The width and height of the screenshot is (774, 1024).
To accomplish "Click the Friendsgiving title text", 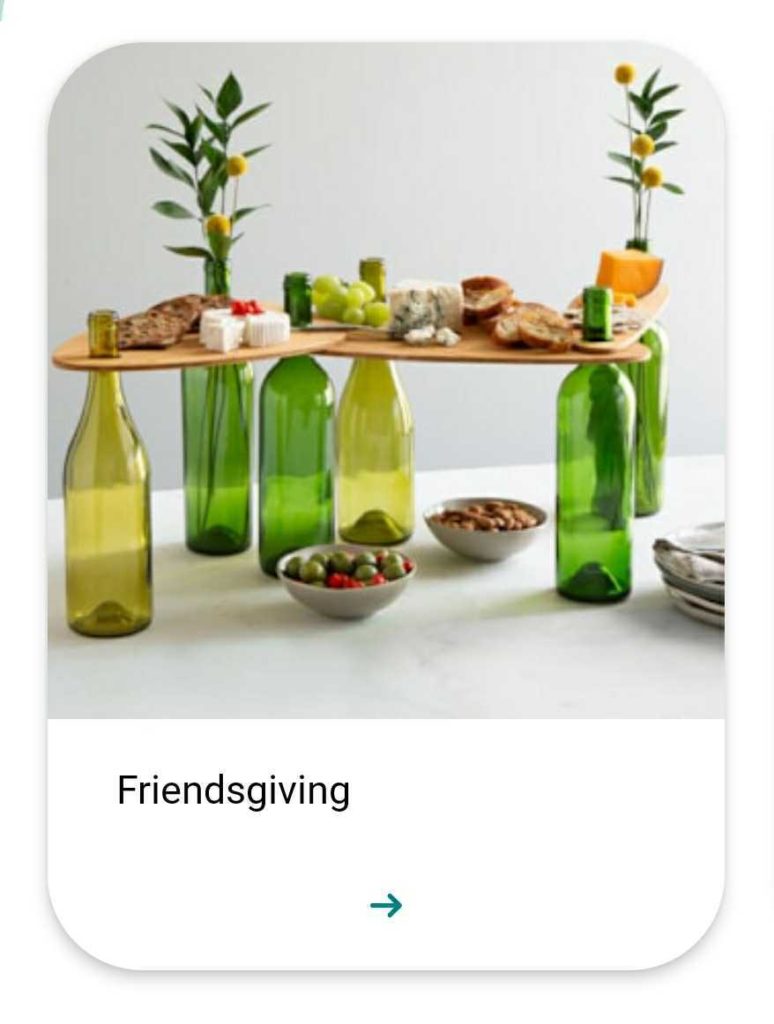I will (x=232, y=791).
